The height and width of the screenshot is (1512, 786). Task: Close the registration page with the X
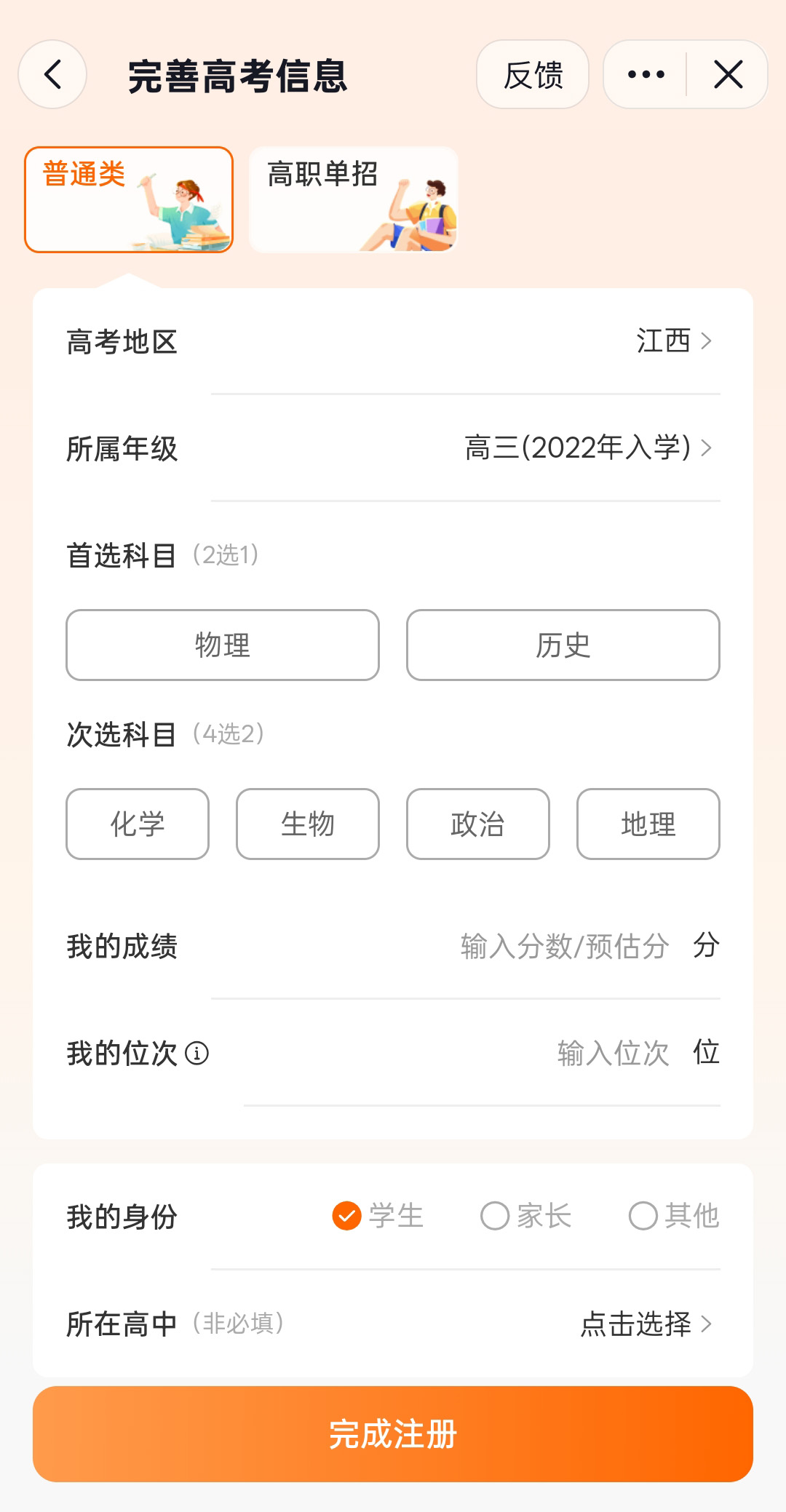[x=727, y=73]
